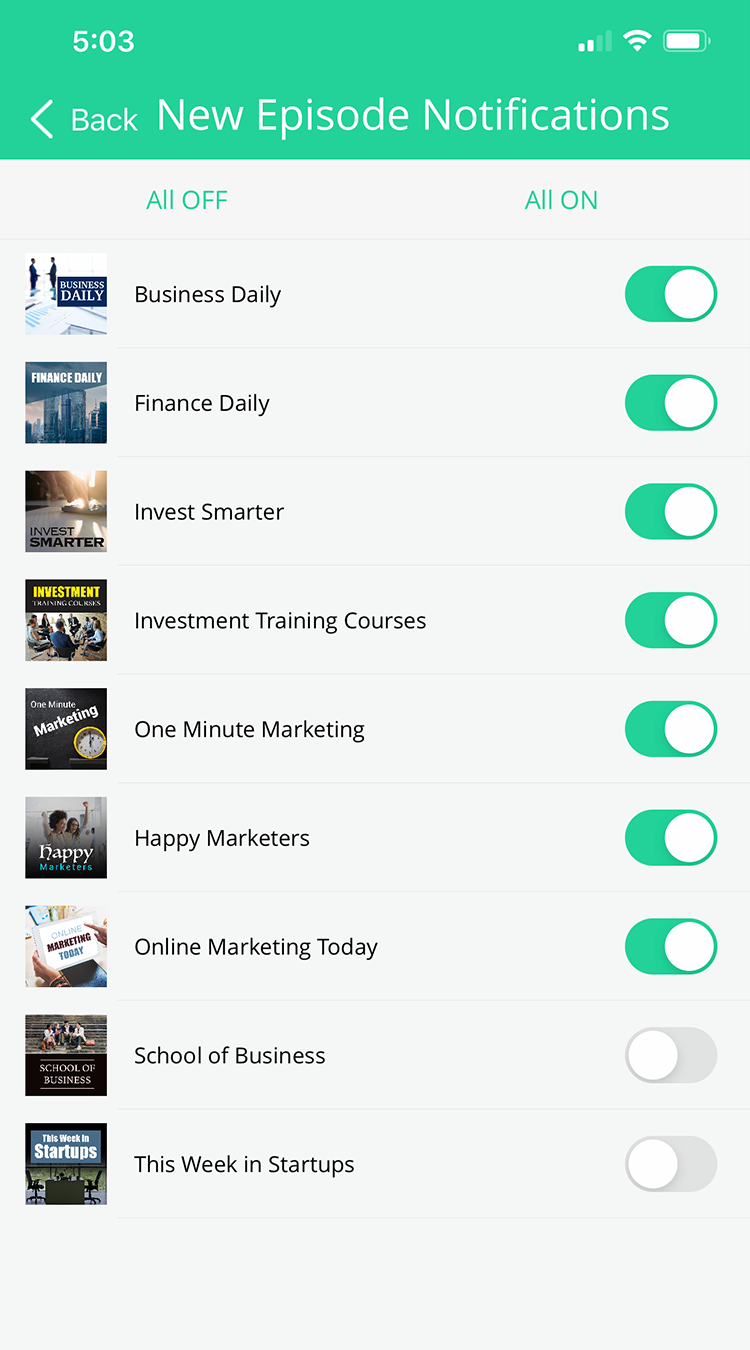Tap the clock in the status bar
This screenshot has width=750, height=1350.
point(104,41)
